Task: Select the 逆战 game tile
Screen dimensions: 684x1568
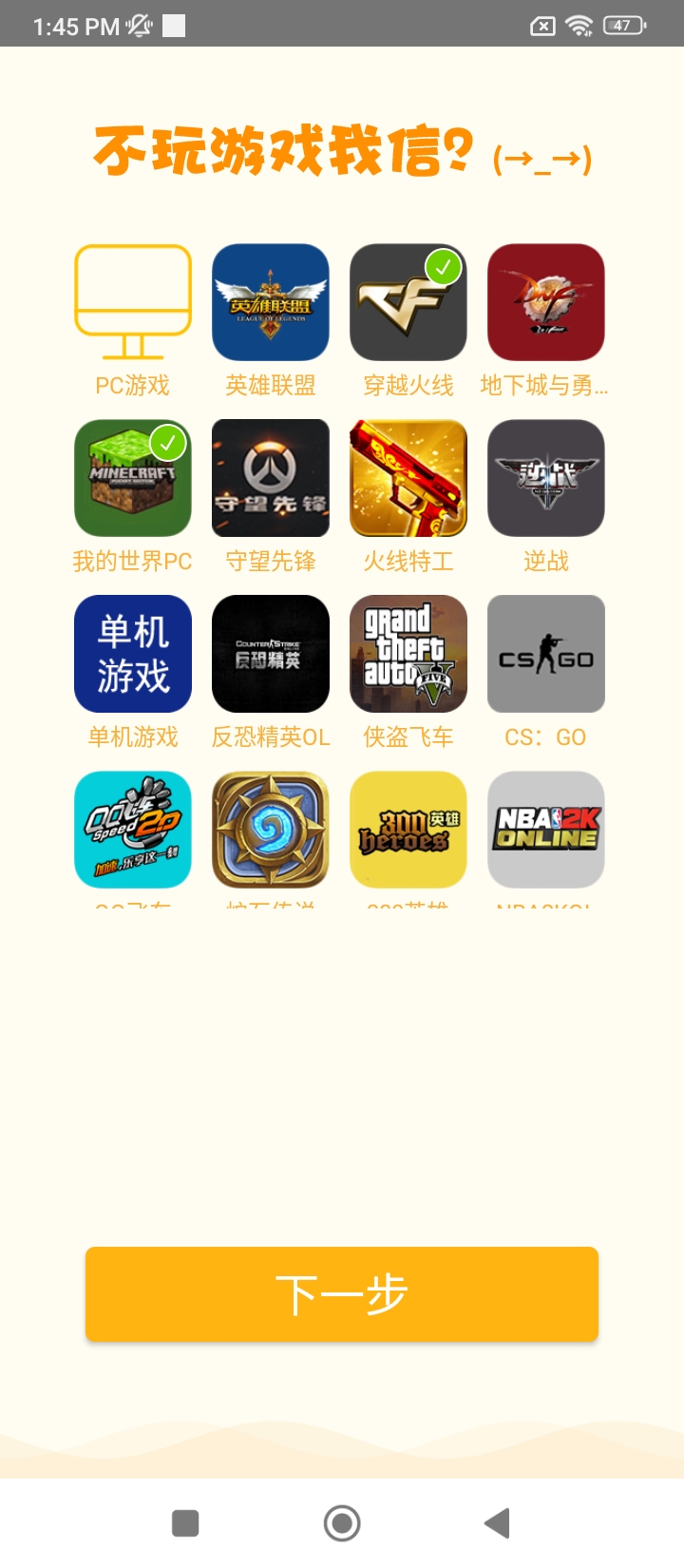Action: [546, 478]
